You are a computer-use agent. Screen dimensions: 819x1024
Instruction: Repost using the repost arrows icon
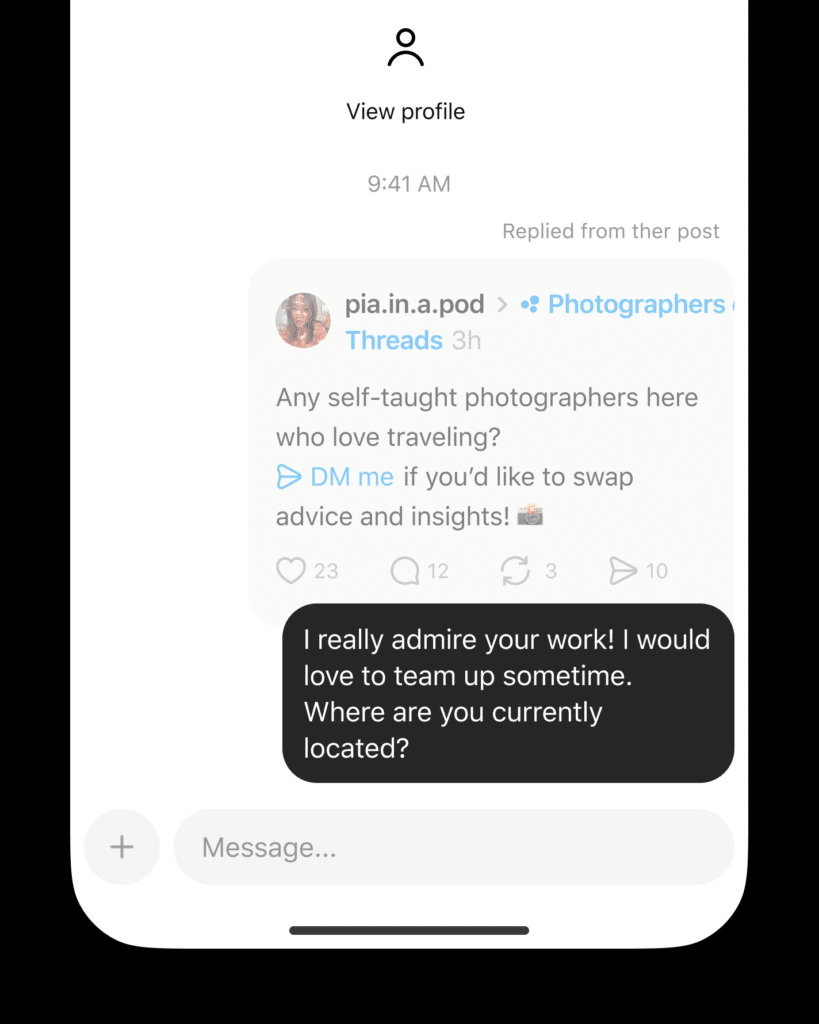tap(515, 570)
